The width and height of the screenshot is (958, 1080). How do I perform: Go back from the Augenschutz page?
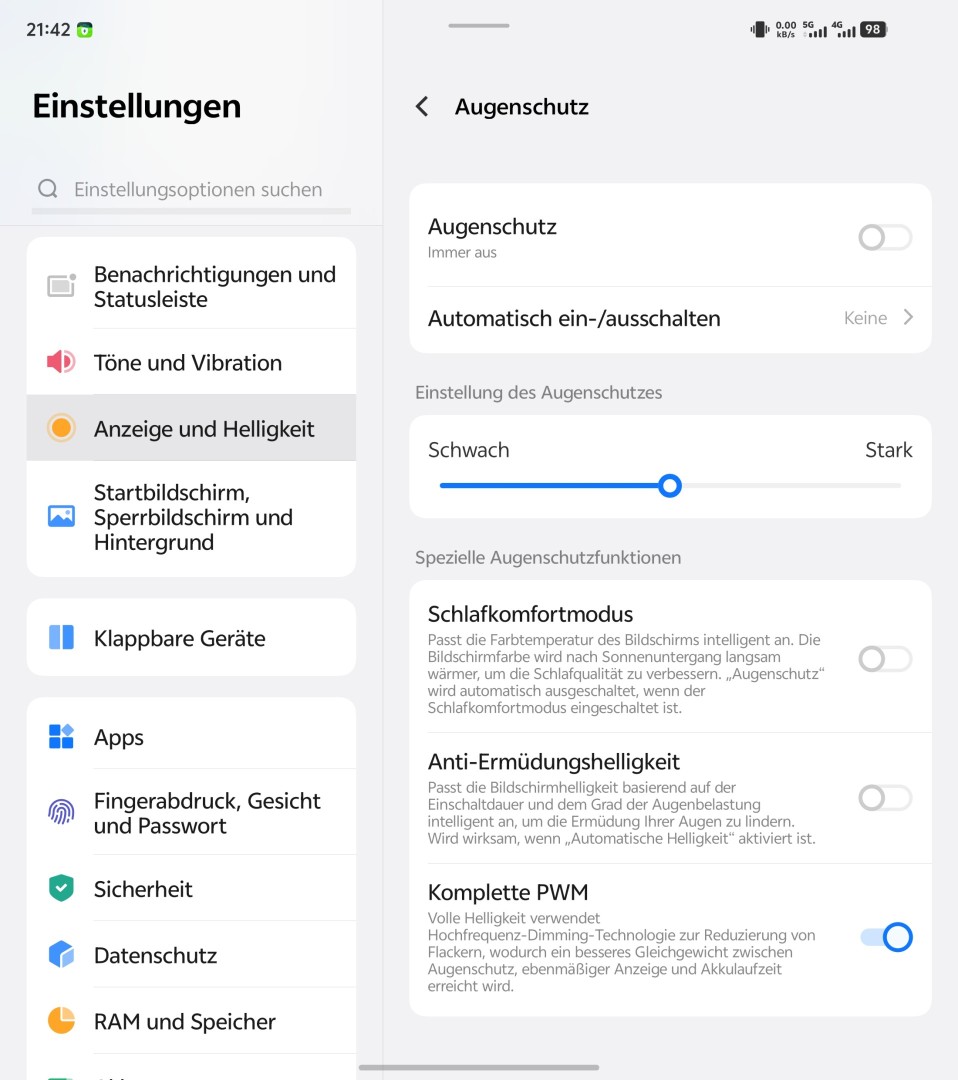point(422,107)
